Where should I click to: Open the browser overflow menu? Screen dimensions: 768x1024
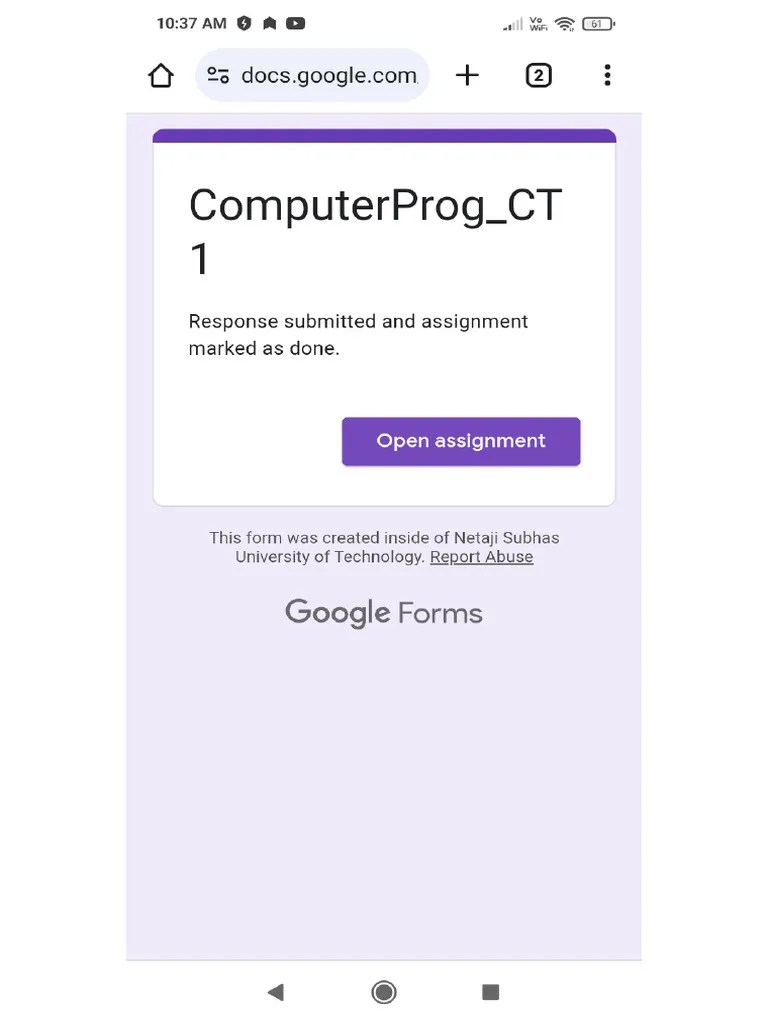[607, 75]
